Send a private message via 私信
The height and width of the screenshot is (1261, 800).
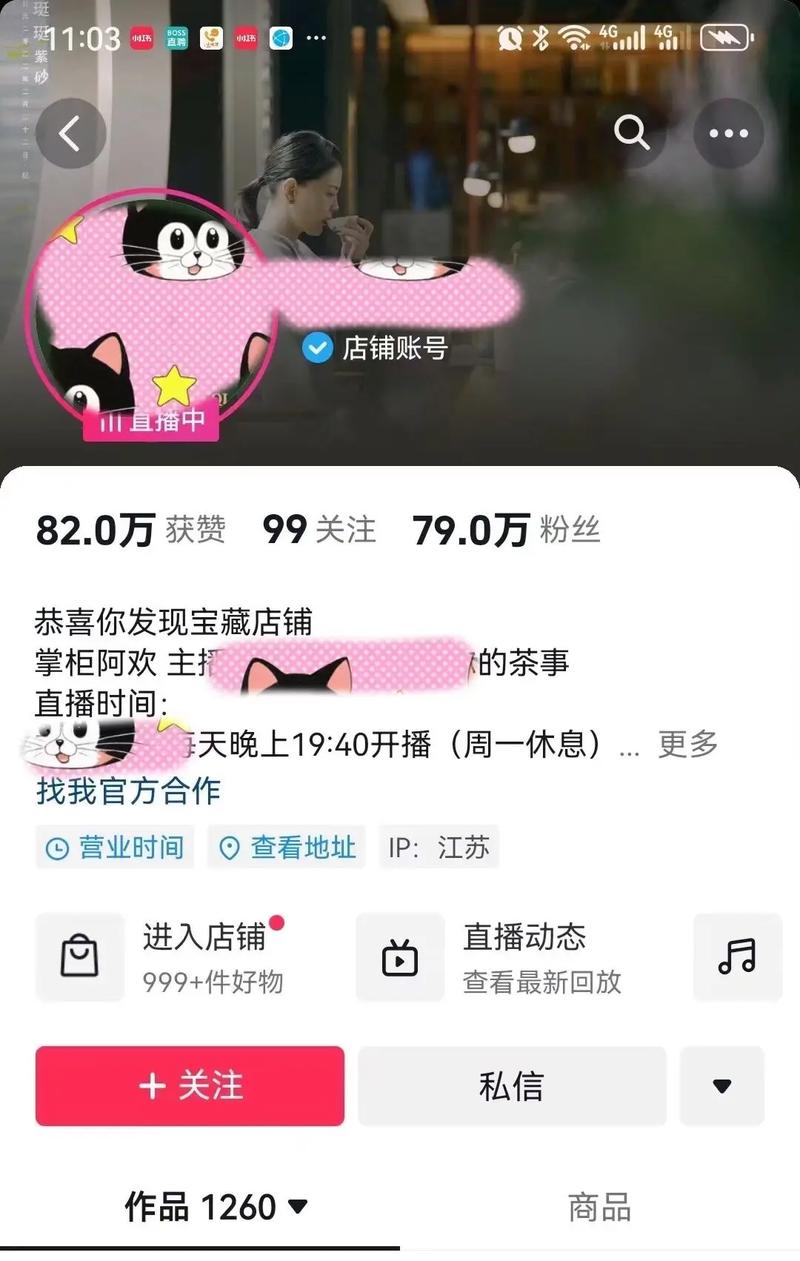(512, 1086)
